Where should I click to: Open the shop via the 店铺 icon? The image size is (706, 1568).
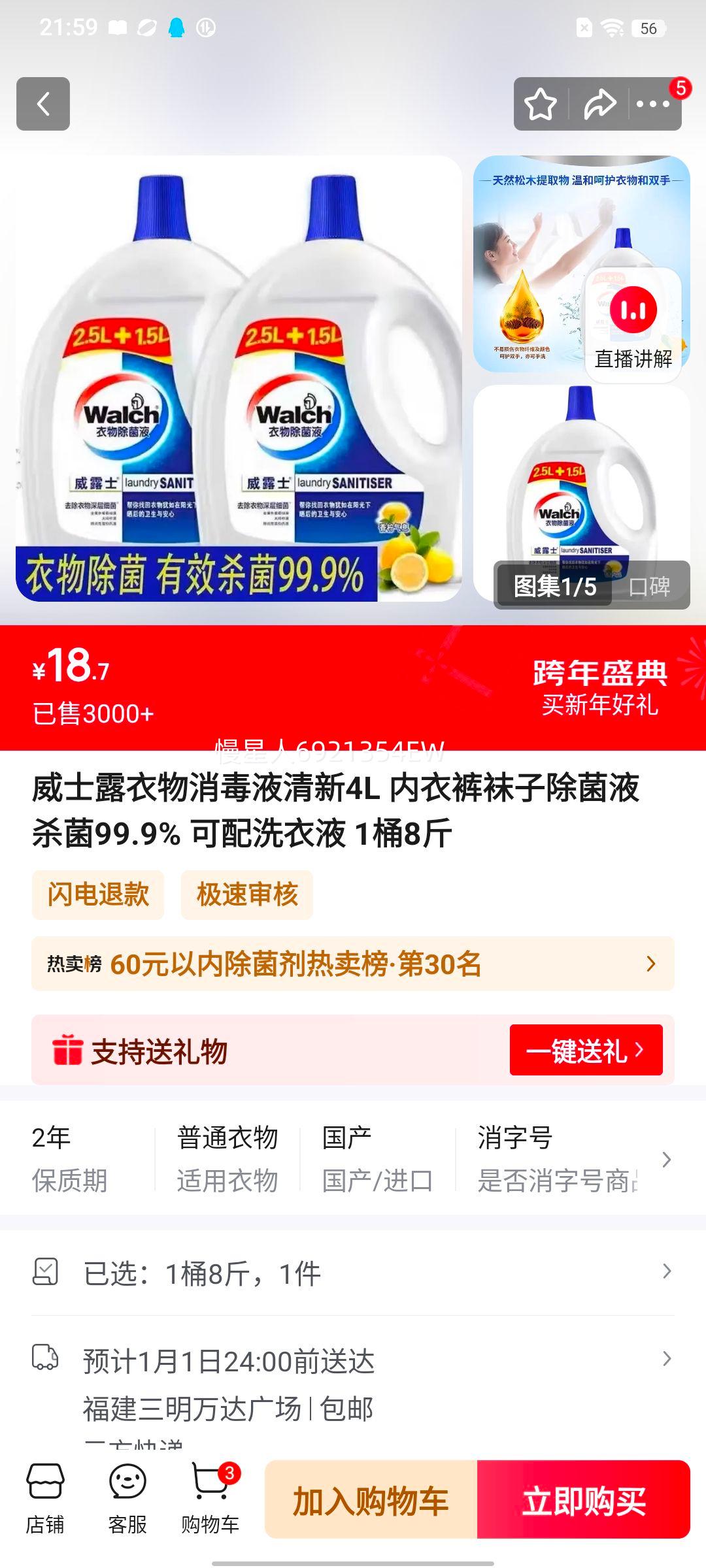pos(44,1496)
